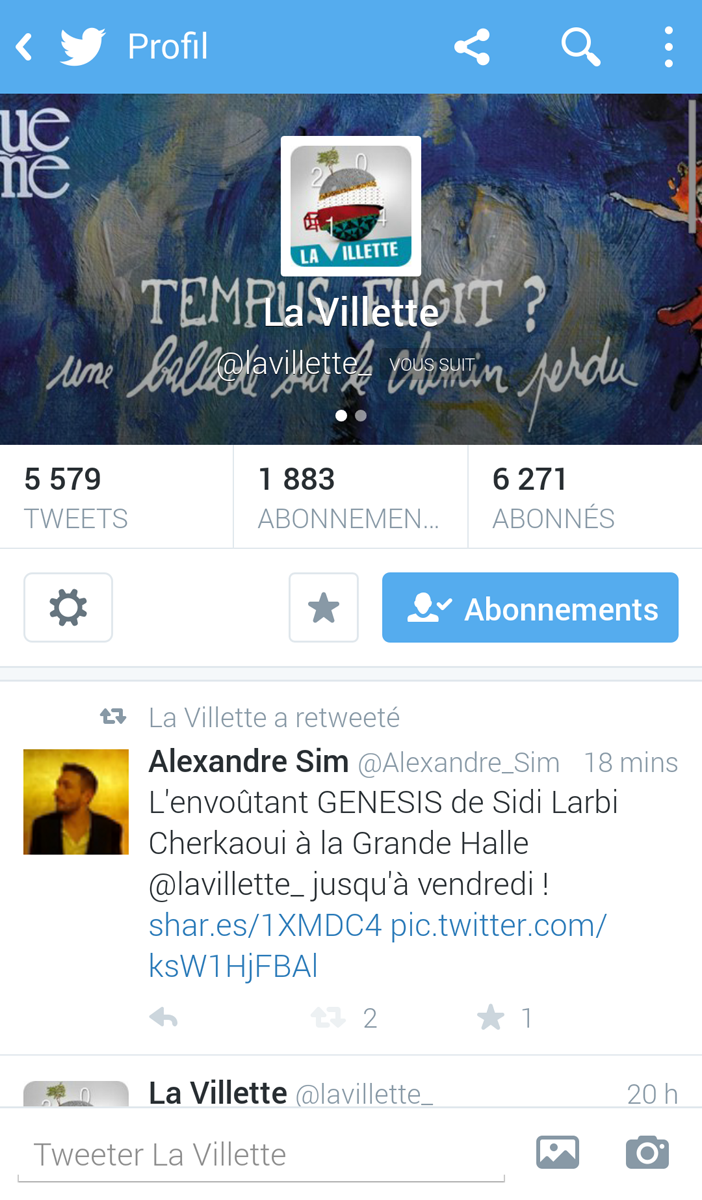Open the 1 883 abonnements list

[350, 497]
